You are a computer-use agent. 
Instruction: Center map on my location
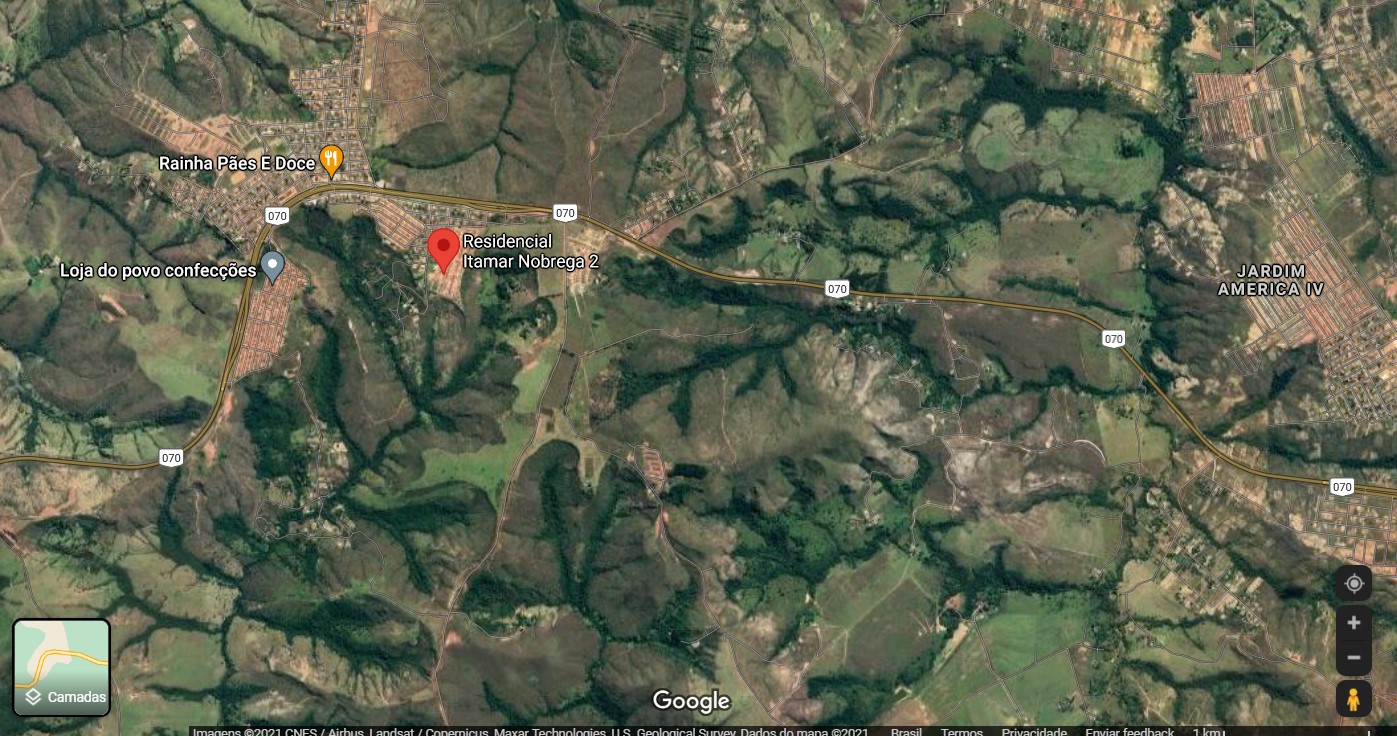click(1354, 584)
